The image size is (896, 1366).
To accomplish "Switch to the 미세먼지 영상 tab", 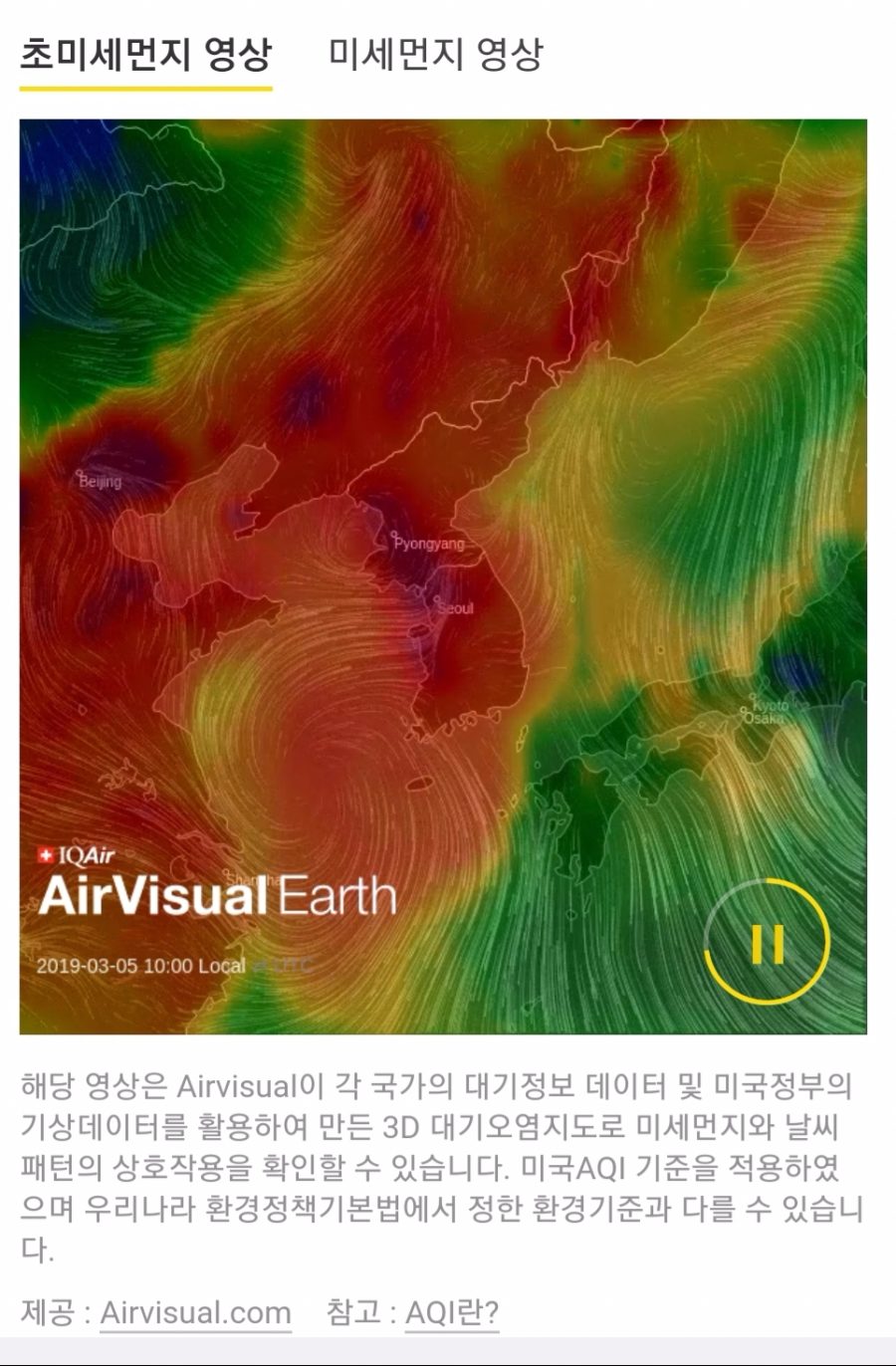I will point(435,55).
